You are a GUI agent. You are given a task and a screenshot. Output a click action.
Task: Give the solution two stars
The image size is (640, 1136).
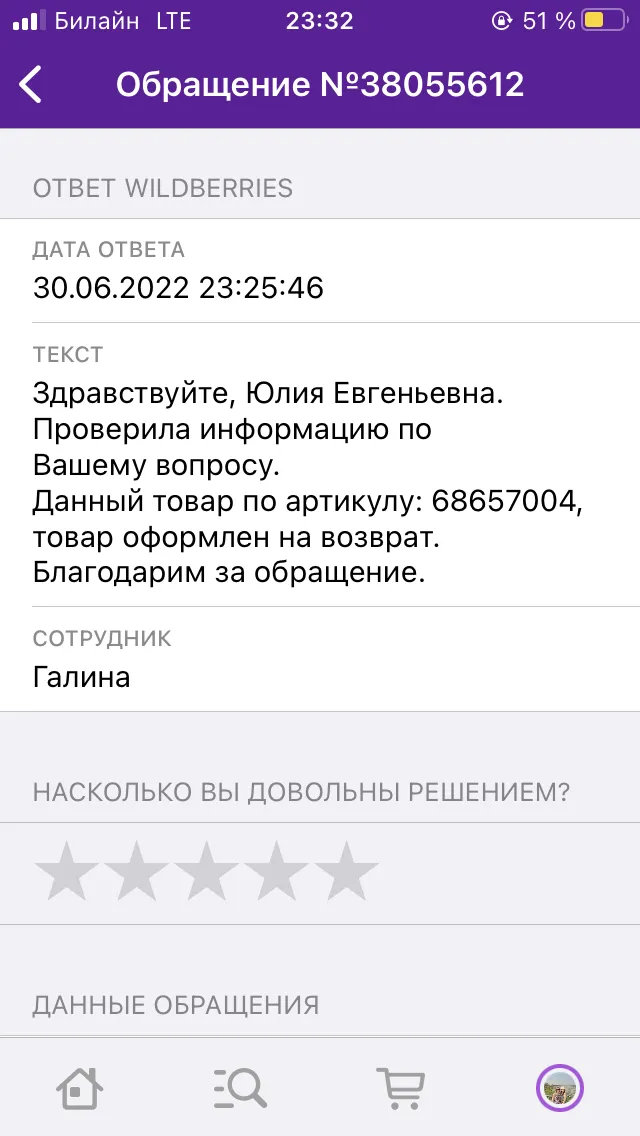coord(136,871)
